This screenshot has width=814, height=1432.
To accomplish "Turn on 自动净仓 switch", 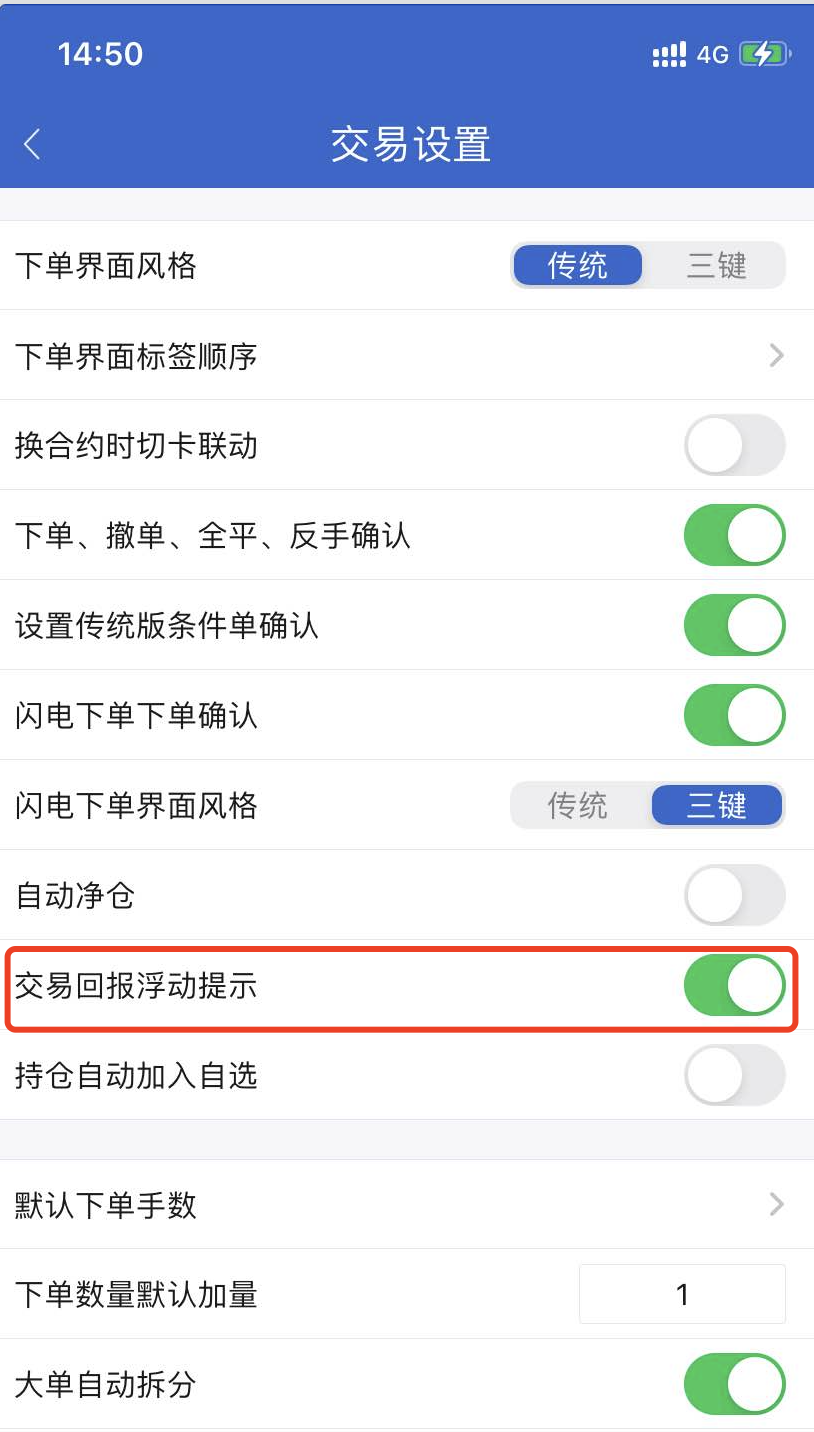I will 734,895.
